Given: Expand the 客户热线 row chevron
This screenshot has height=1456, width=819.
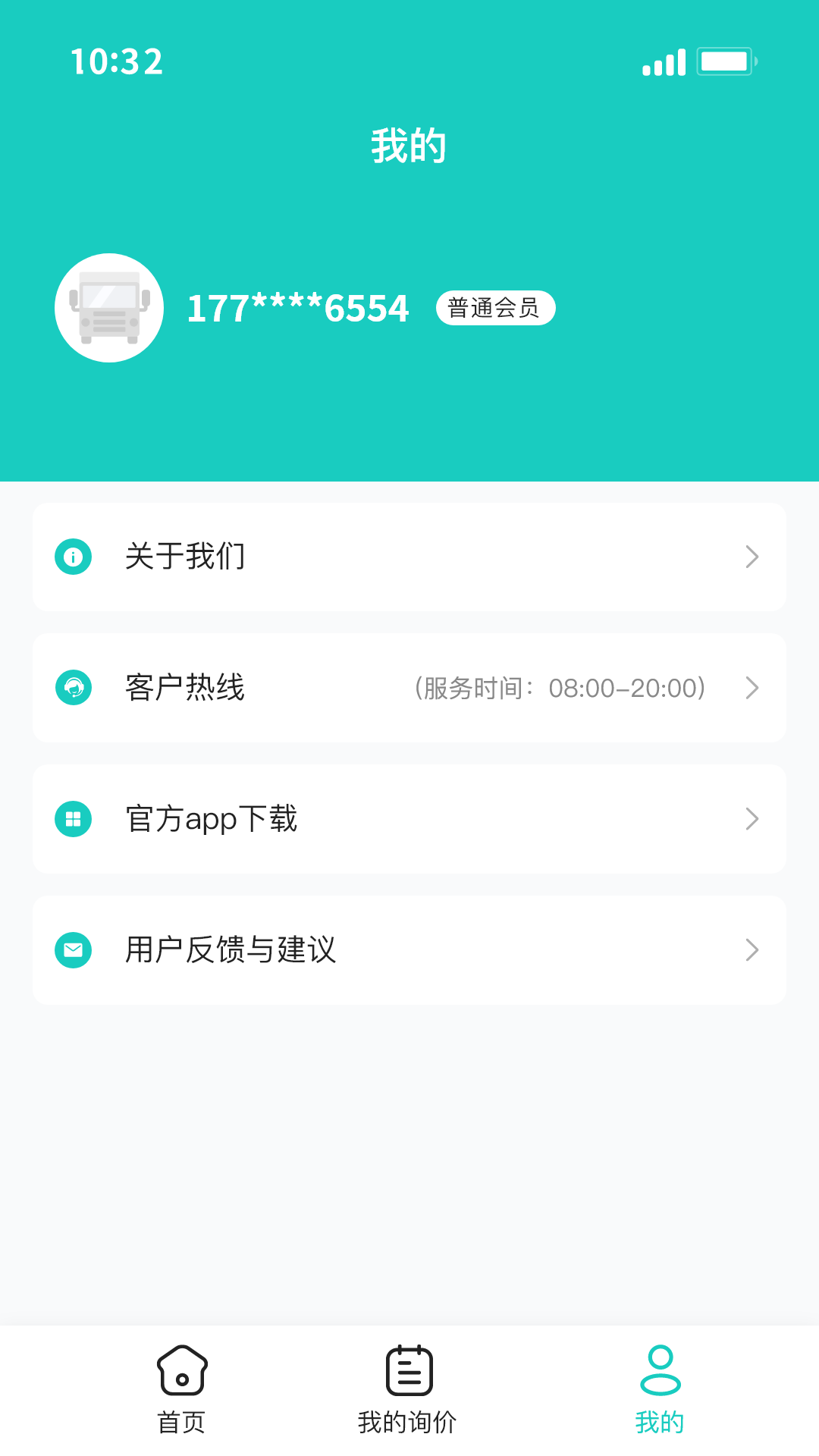Looking at the screenshot, I should [752, 688].
